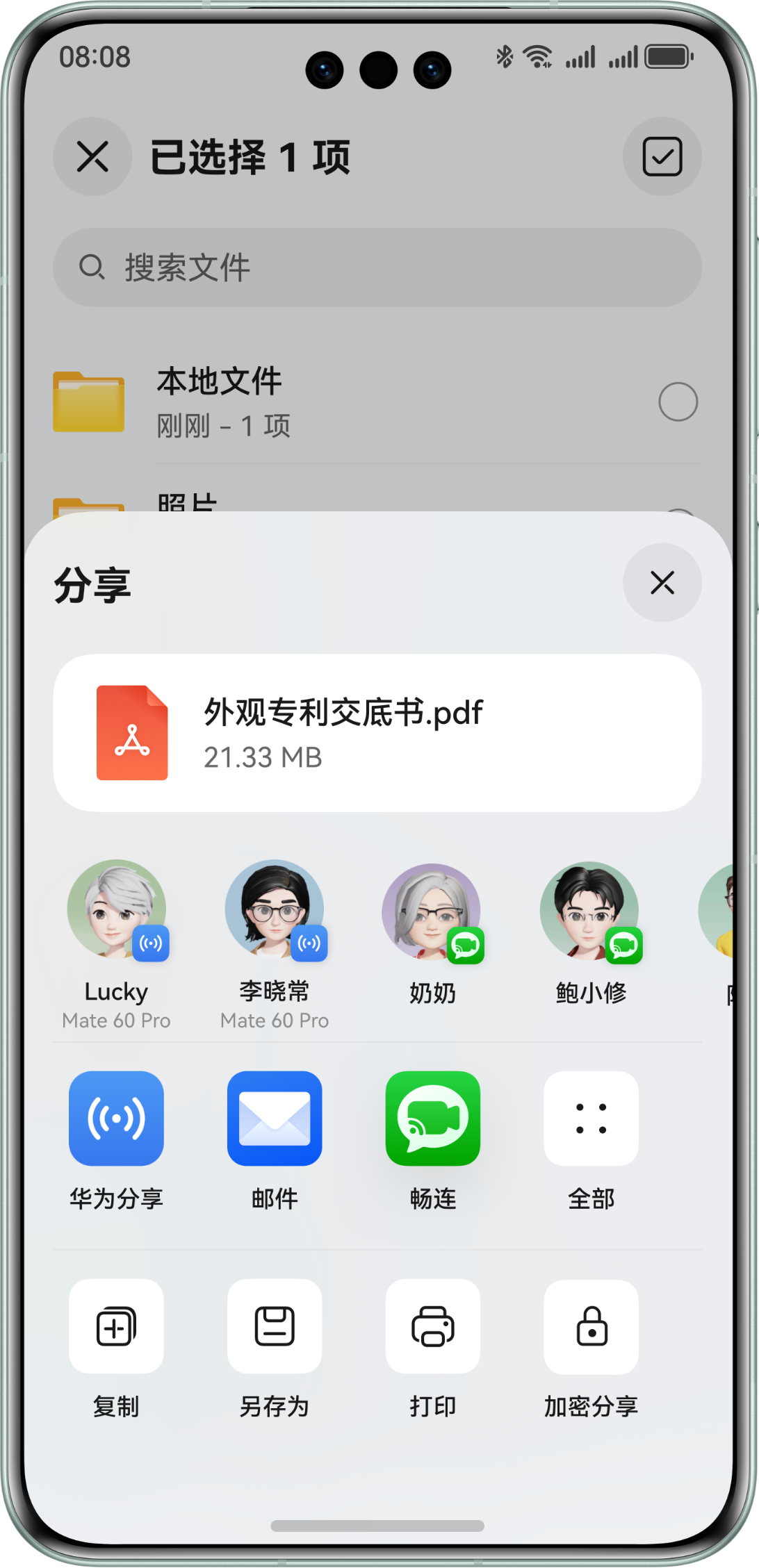Select the 本地文件 folder radio circle
This screenshot has height=1568, width=759.
pos(678,402)
